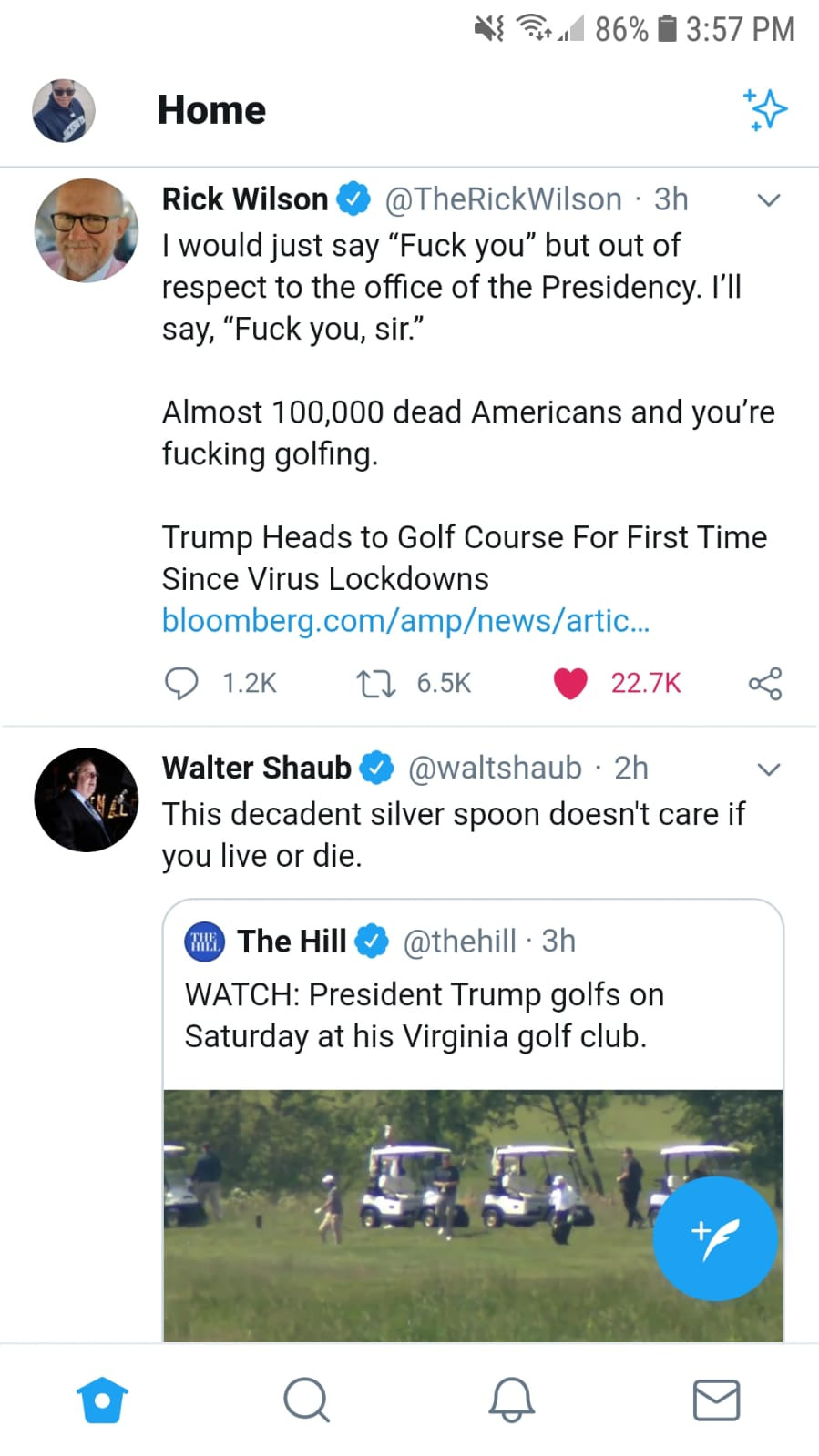Go to the Home tab
Screen dimensions: 819x1456
(x=102, y=1400)
